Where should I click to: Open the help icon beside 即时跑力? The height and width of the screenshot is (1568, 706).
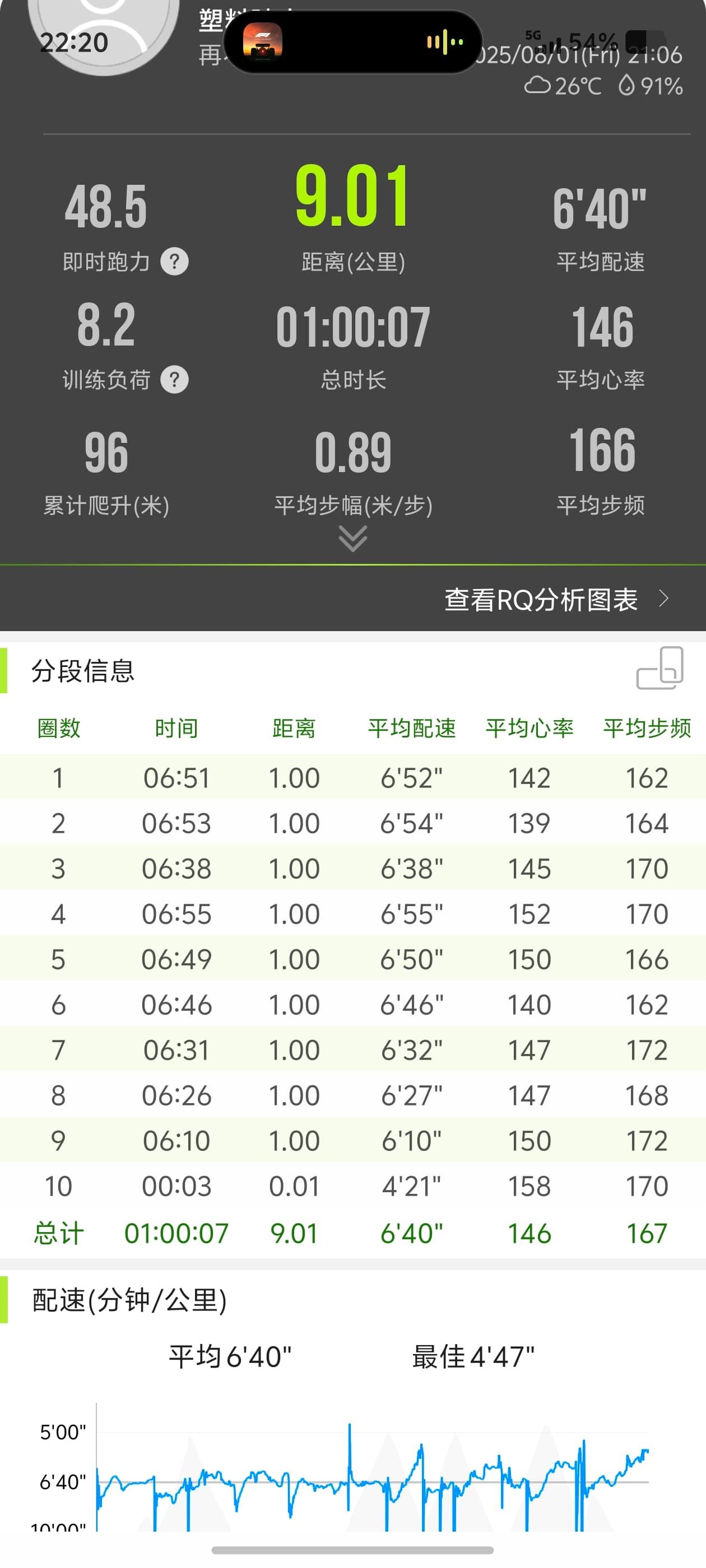[174, 262]
